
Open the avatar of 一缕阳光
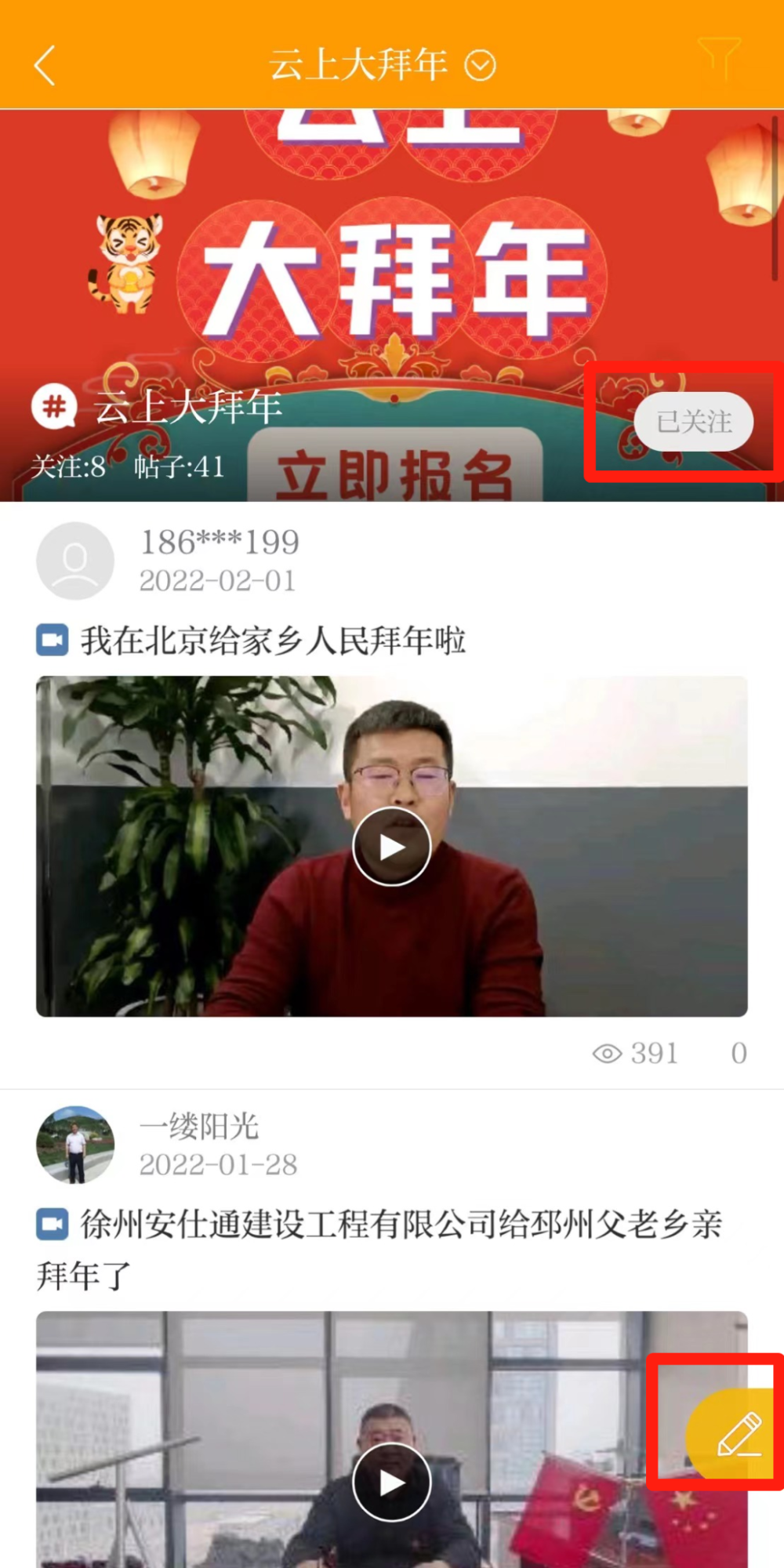pos(75,1145)
